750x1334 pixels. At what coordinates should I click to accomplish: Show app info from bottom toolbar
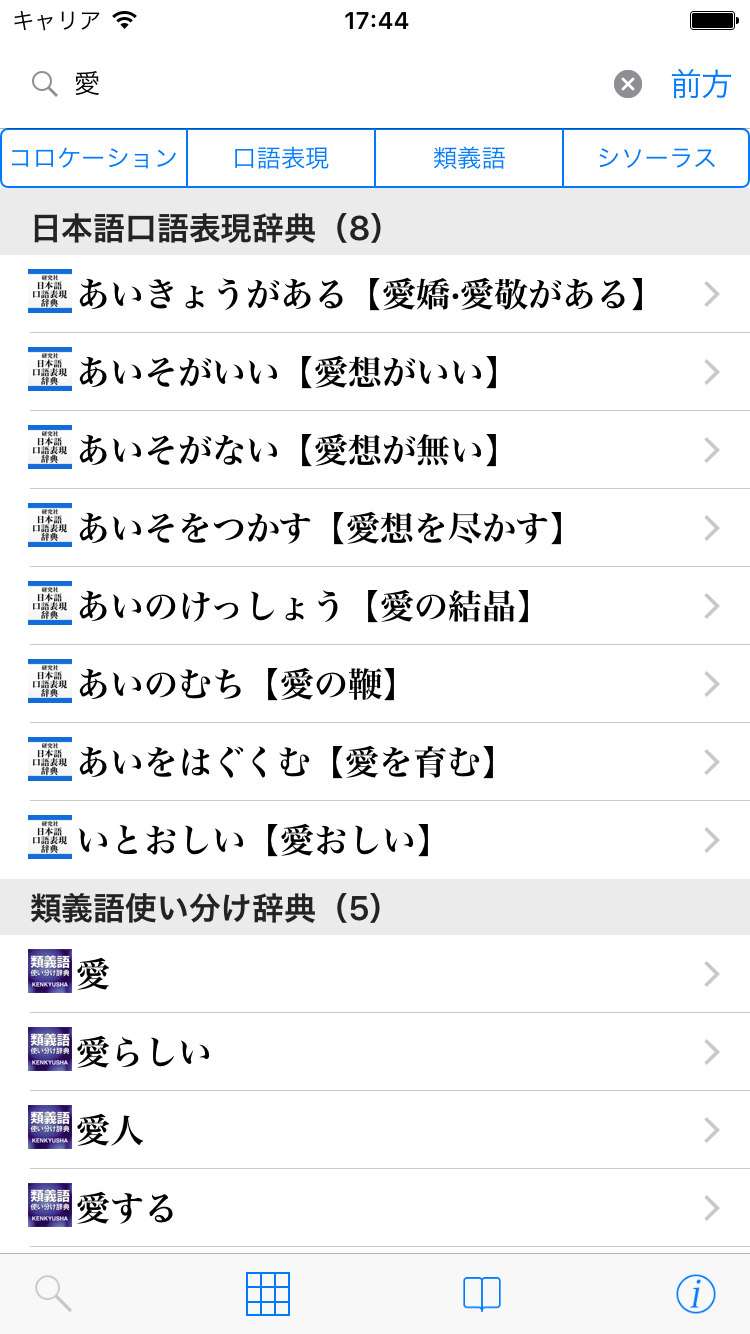point(696,1294)
